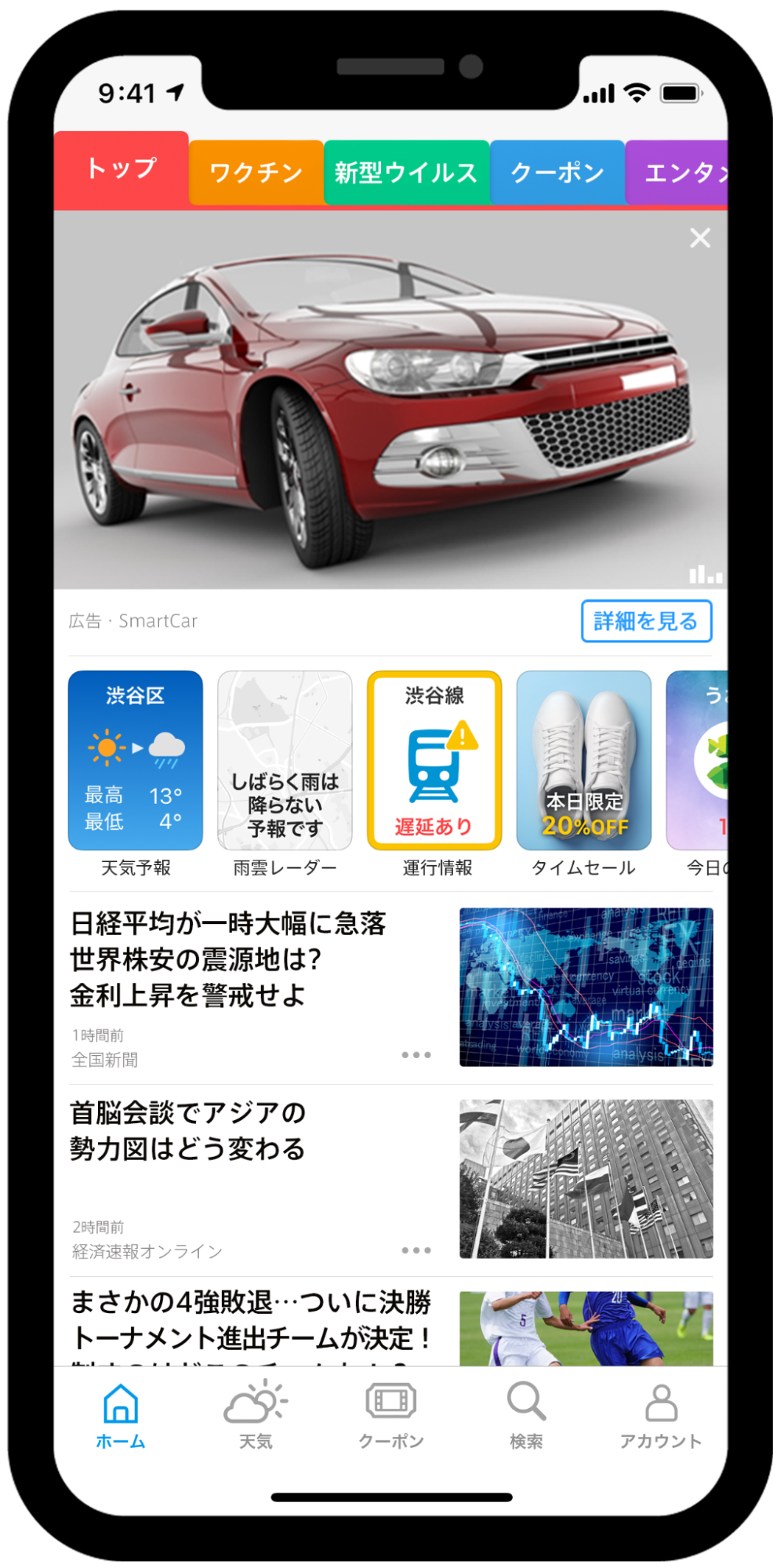The height and width of the screenshot is (1568, 784).
Task: Select the 新型ウイルス tab
Action: (406, 173)
